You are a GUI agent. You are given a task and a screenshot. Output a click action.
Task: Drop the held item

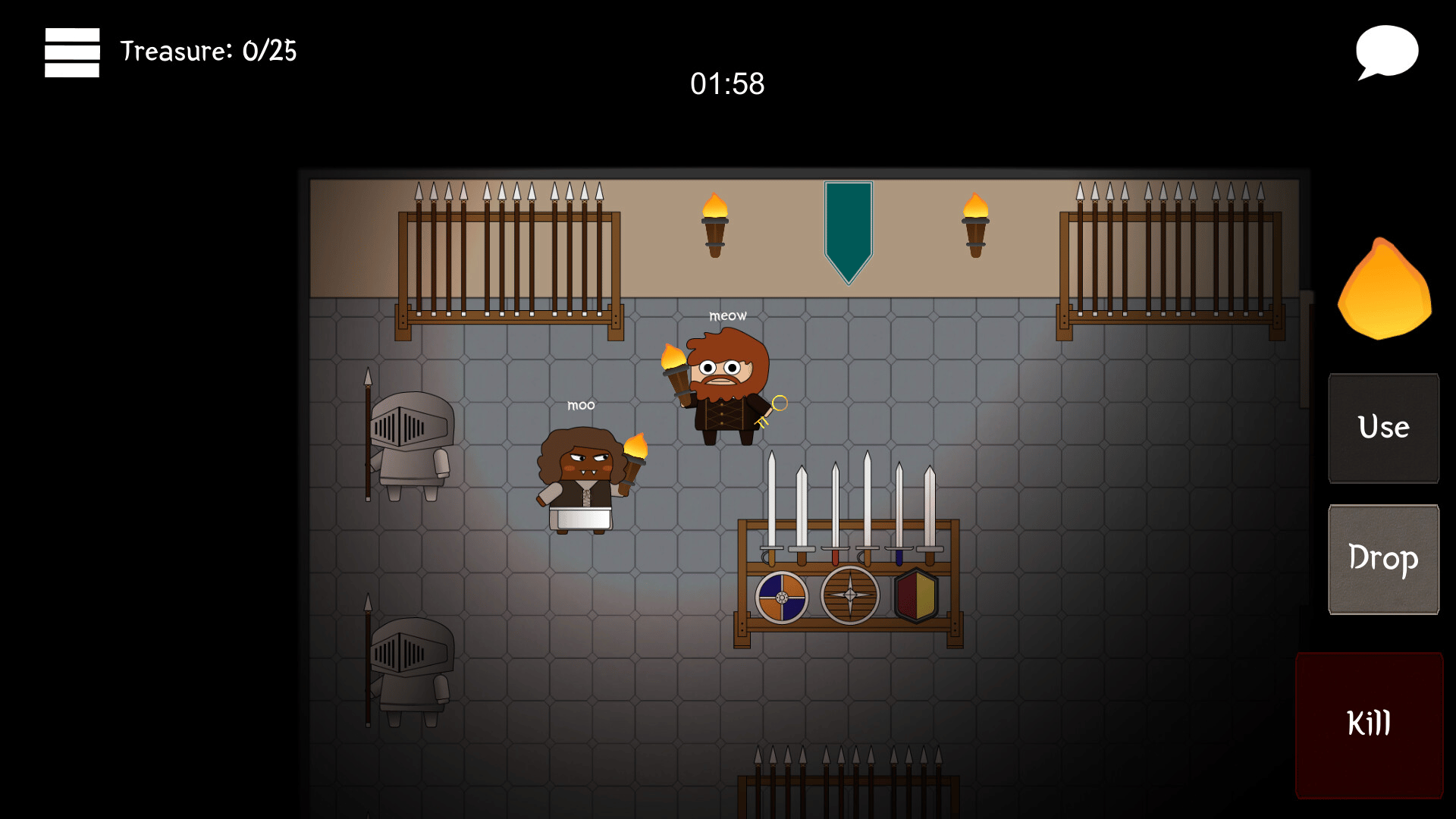[x=1383, y=559]
